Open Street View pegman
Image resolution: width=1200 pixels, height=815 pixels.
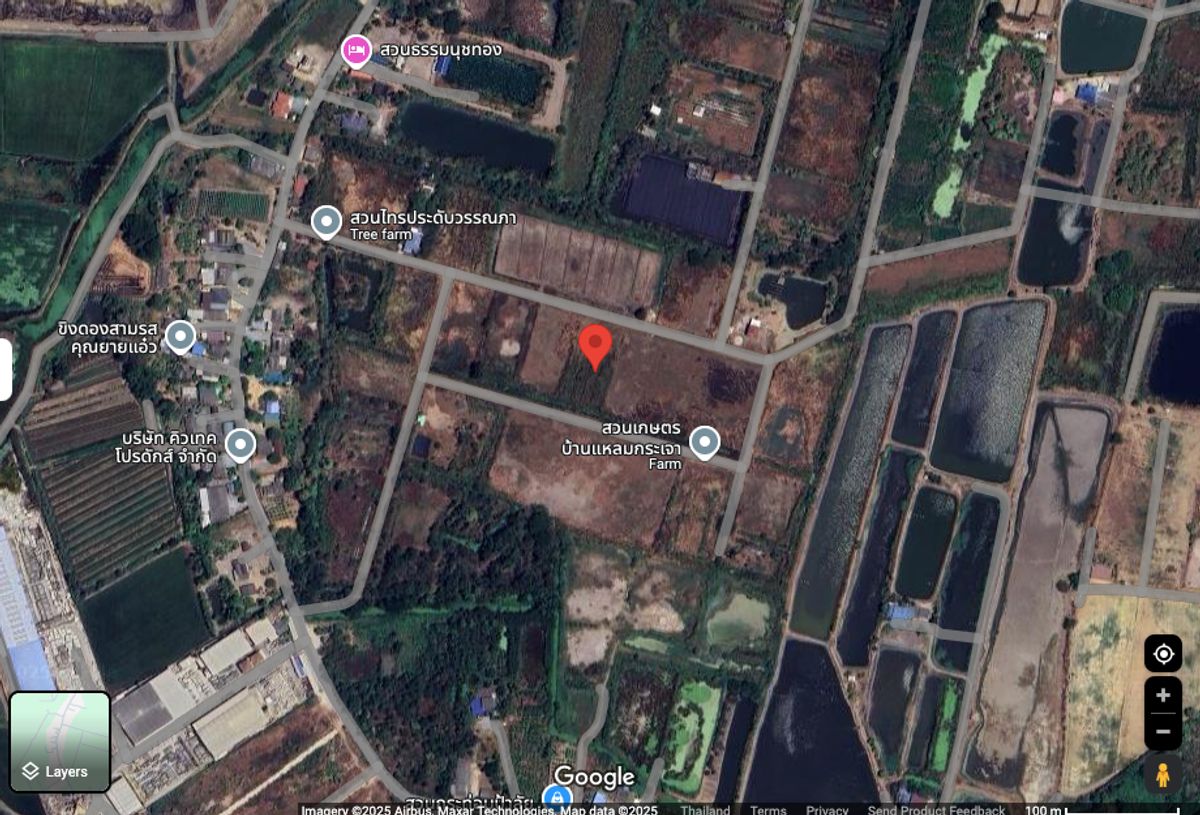(x=1163, y=775)
